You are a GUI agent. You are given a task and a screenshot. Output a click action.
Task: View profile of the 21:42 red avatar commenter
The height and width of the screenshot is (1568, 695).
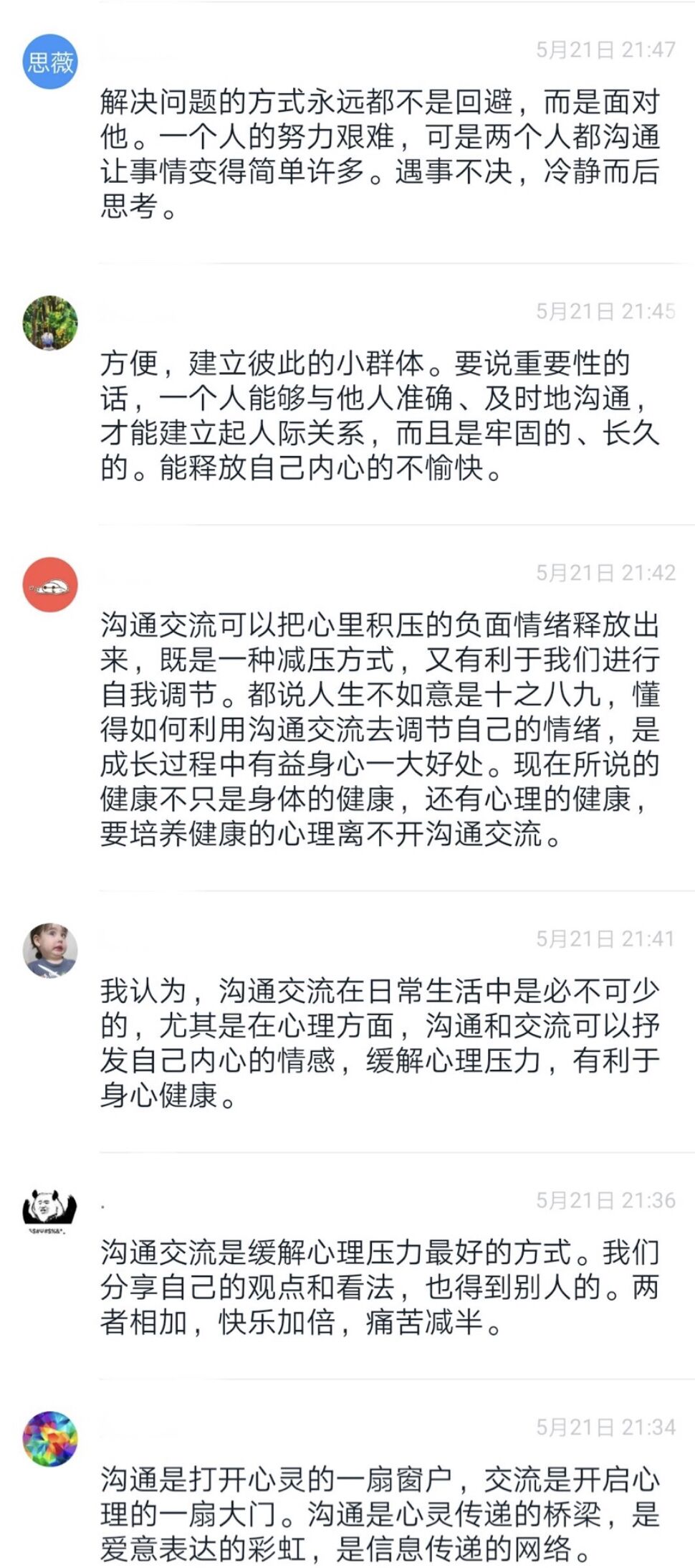click(49, 584)
